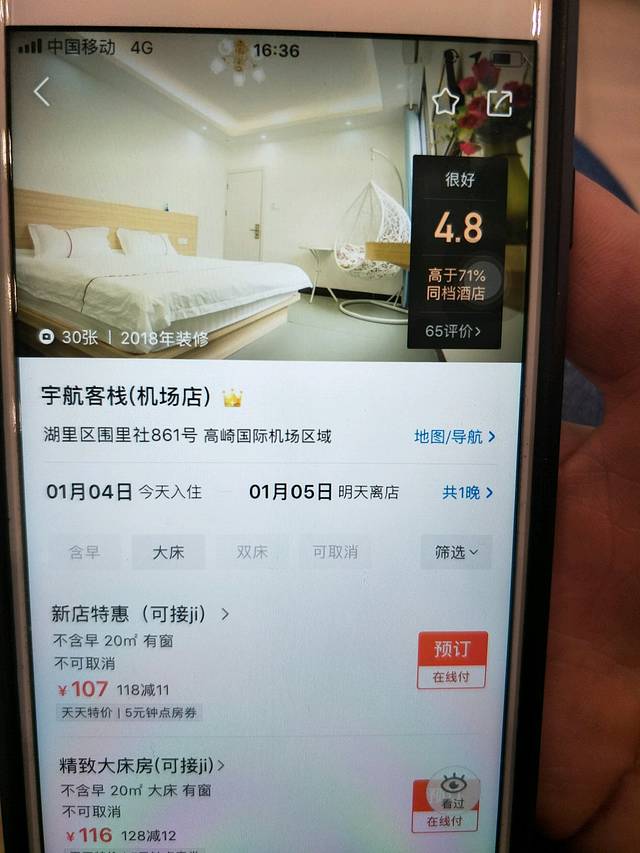
Task: Open the 65评价 reviews
Action: pyautogui.click(x=453, y=331)
